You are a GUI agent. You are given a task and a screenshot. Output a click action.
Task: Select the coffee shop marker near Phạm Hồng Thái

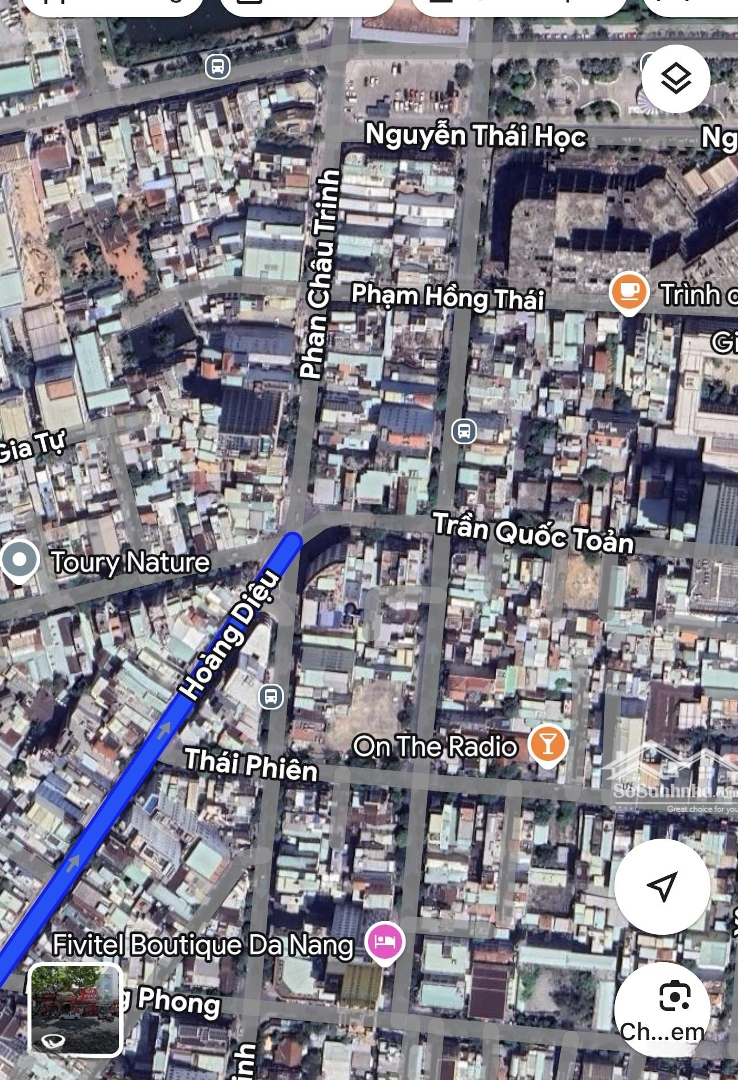pos(627,292)
